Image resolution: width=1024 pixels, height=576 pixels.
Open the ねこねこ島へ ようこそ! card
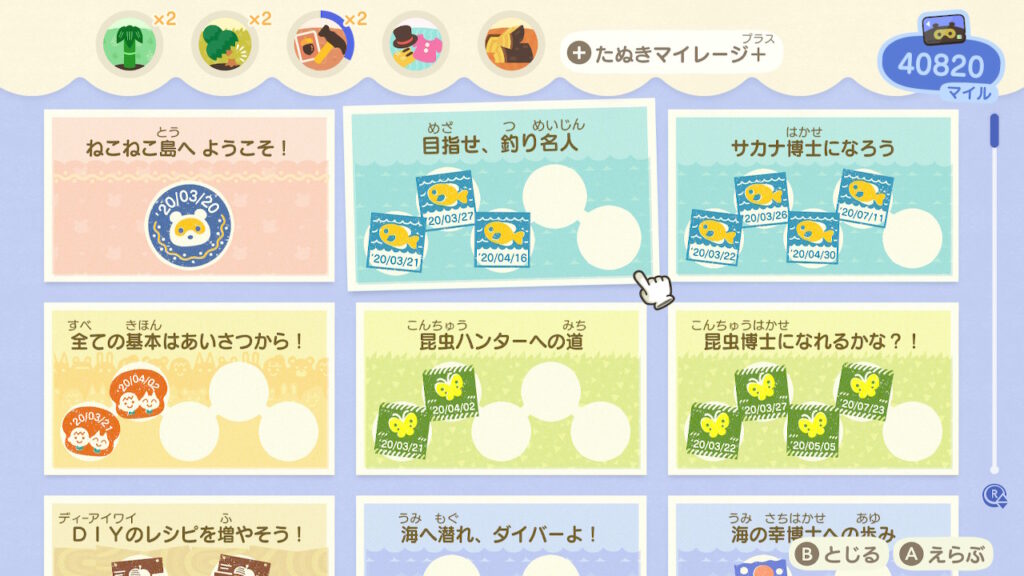pos(190,195)
